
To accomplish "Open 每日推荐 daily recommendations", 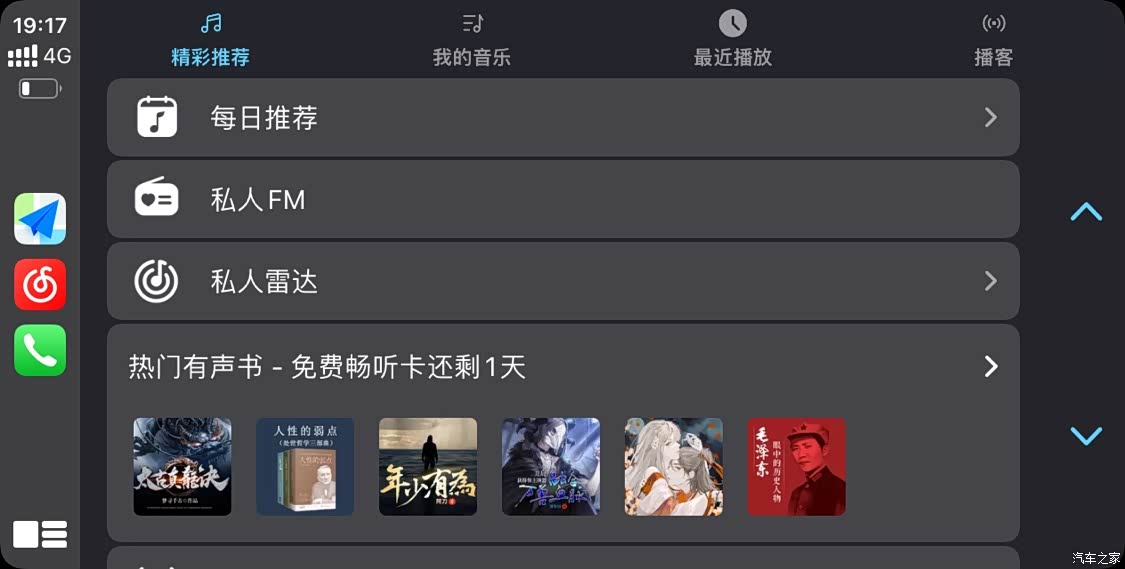I will pos(563,118).
